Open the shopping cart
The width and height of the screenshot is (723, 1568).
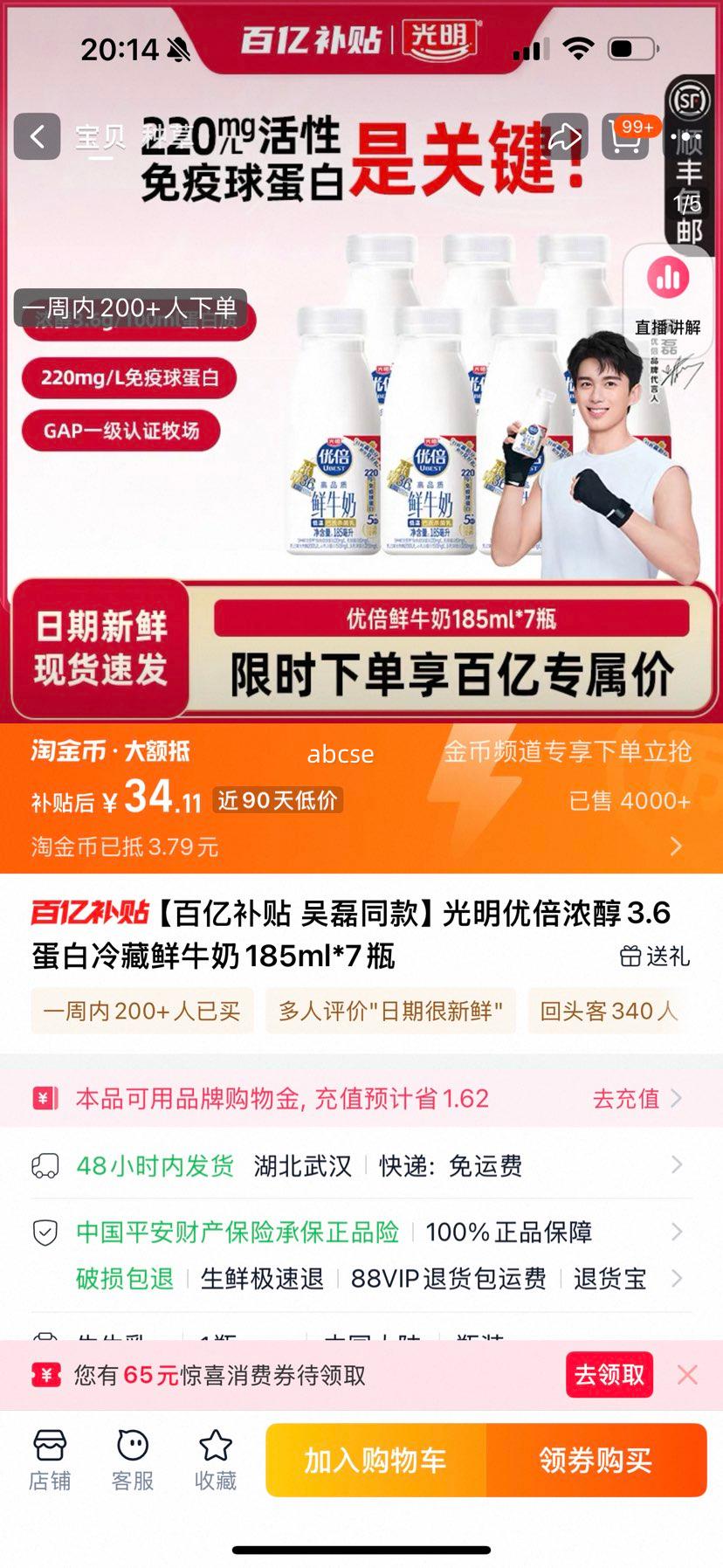625,137
